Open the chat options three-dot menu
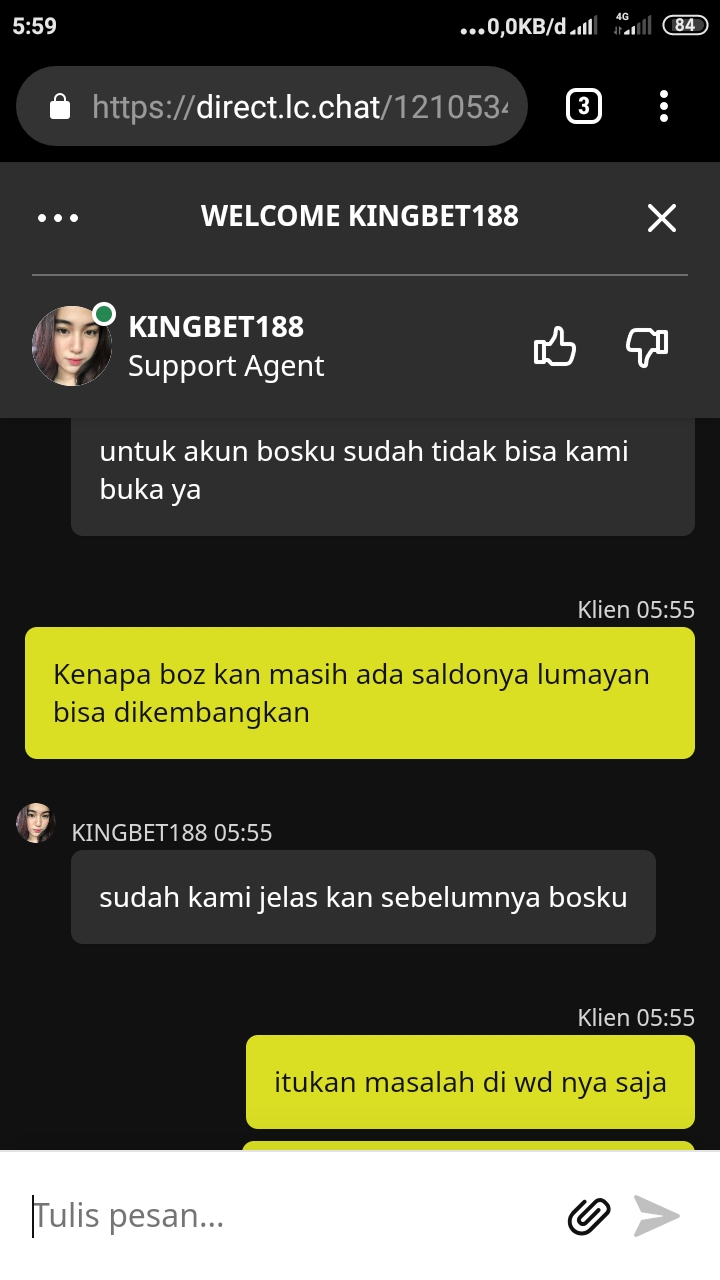 [x=58, y=217]
